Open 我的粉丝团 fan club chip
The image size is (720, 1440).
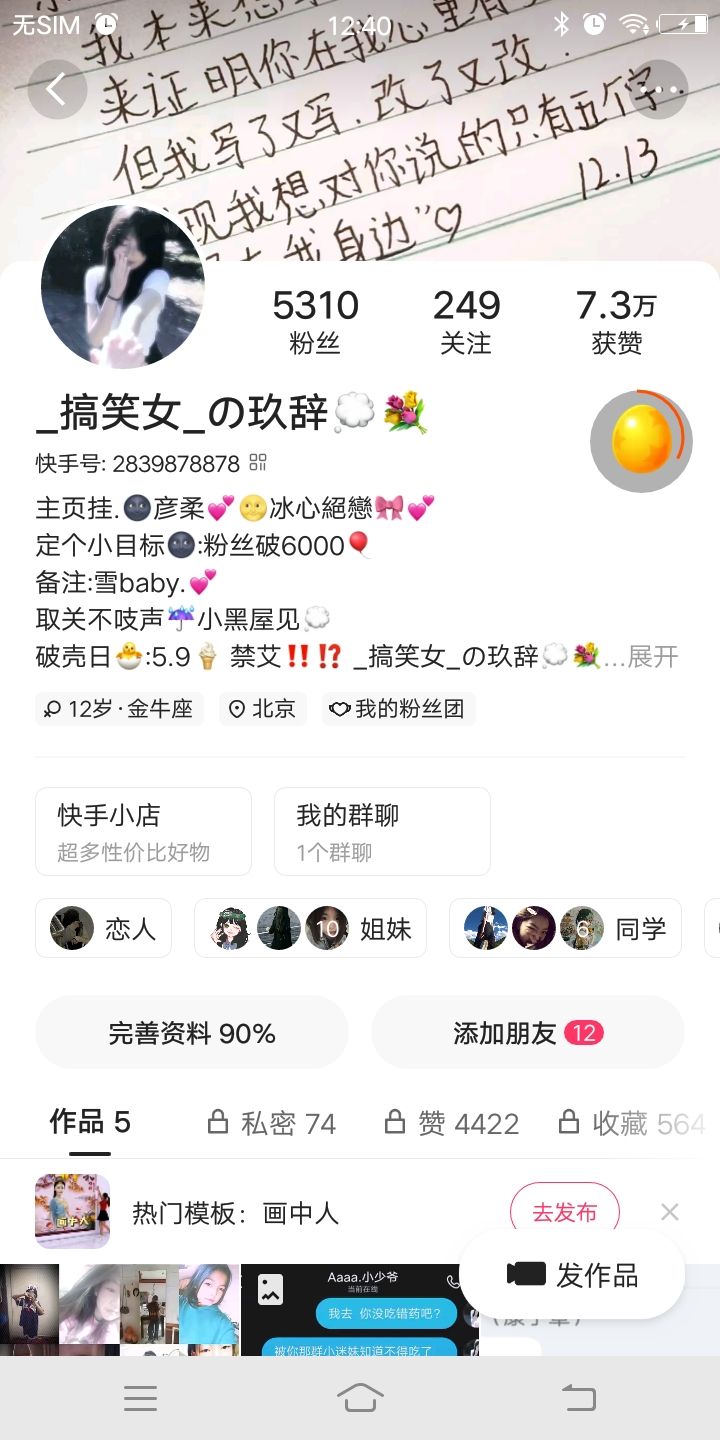(x=398, y=709)
